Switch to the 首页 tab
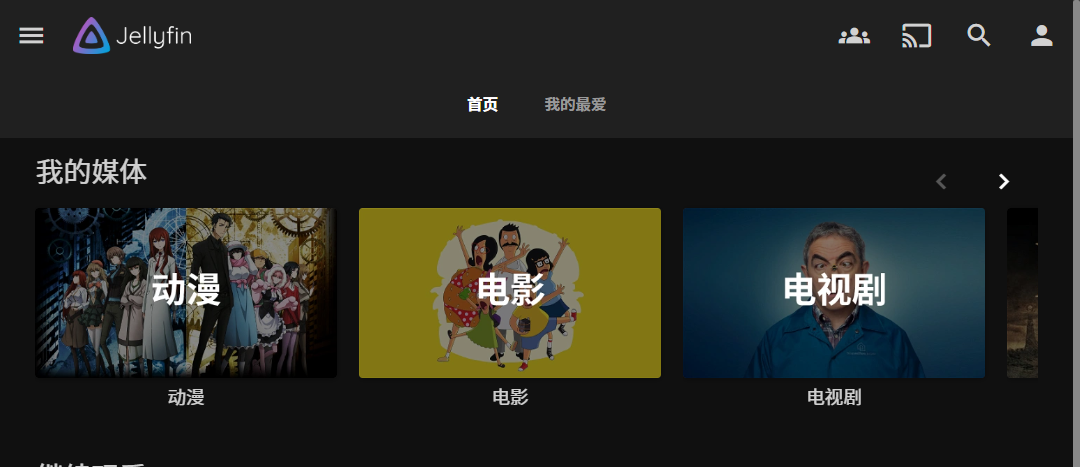This screenshot has height=467, width=1080. pyautogui.click(x=482, y=104)
